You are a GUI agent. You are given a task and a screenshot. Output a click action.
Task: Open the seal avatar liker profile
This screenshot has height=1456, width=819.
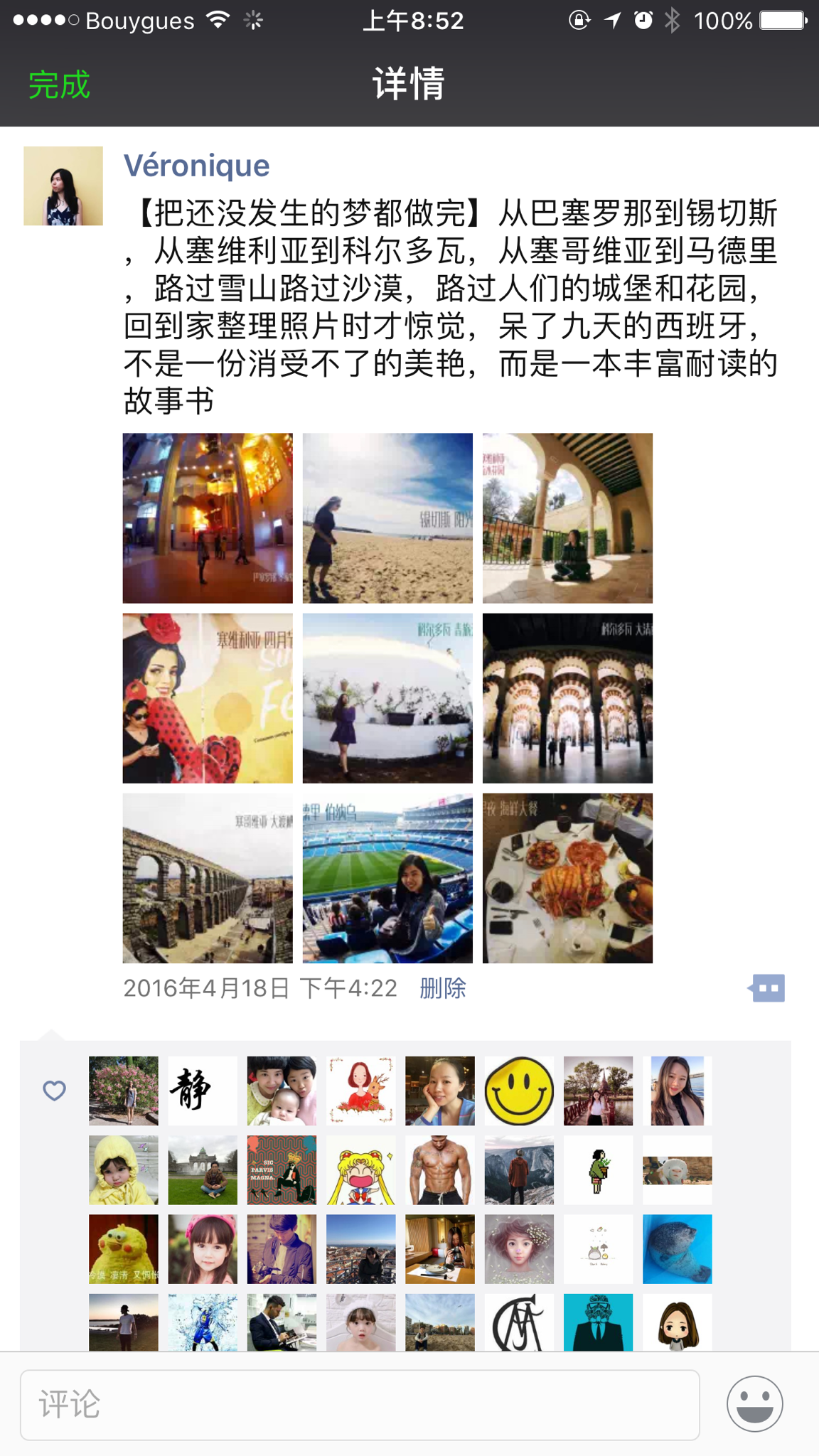(x=677, y=1249)
